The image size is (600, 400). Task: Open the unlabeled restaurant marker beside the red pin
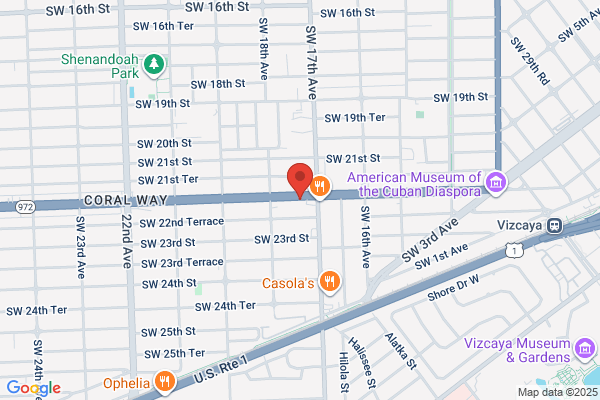pos(320,187)
